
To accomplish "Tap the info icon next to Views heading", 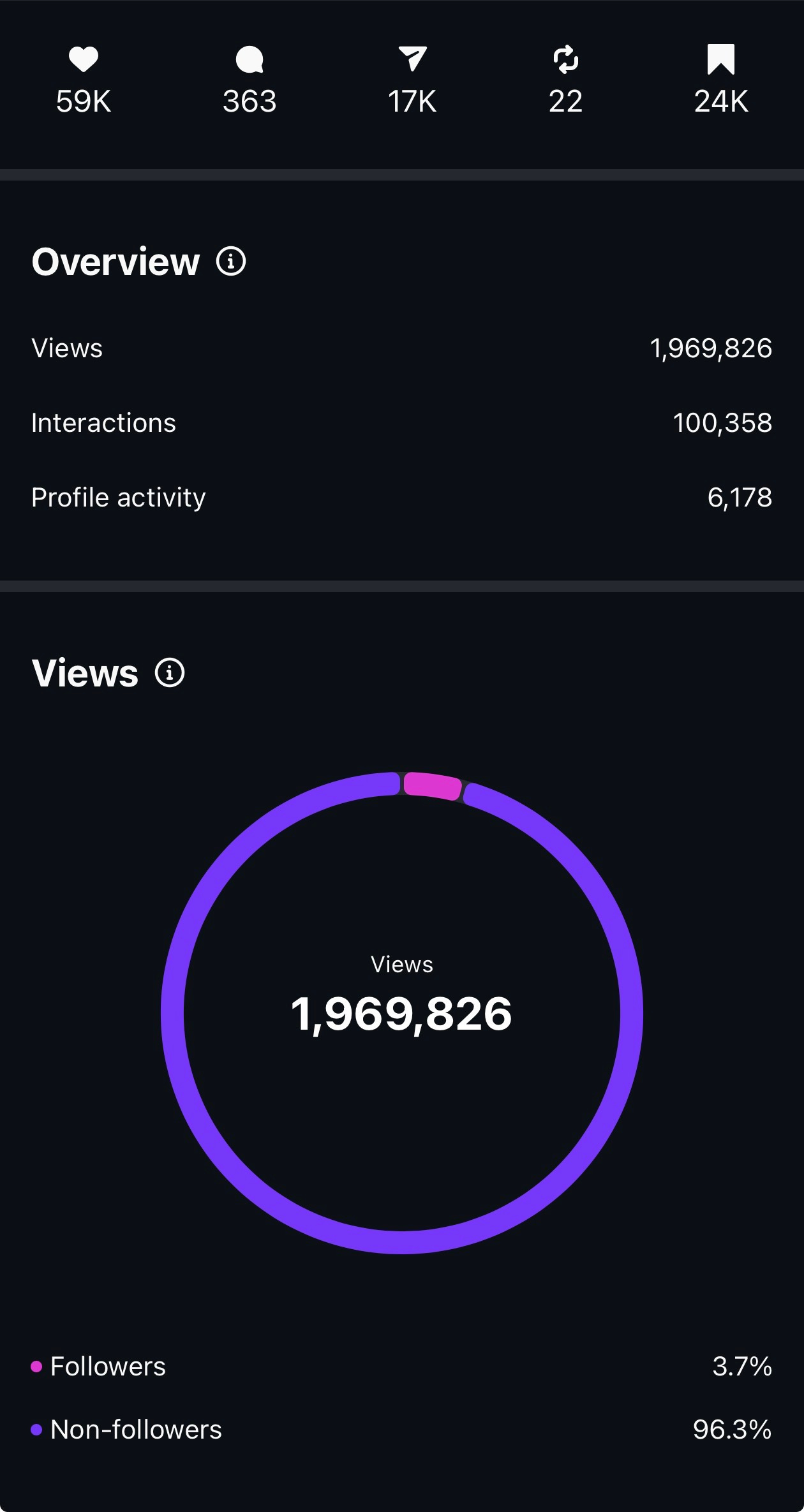I will [170, 673].
